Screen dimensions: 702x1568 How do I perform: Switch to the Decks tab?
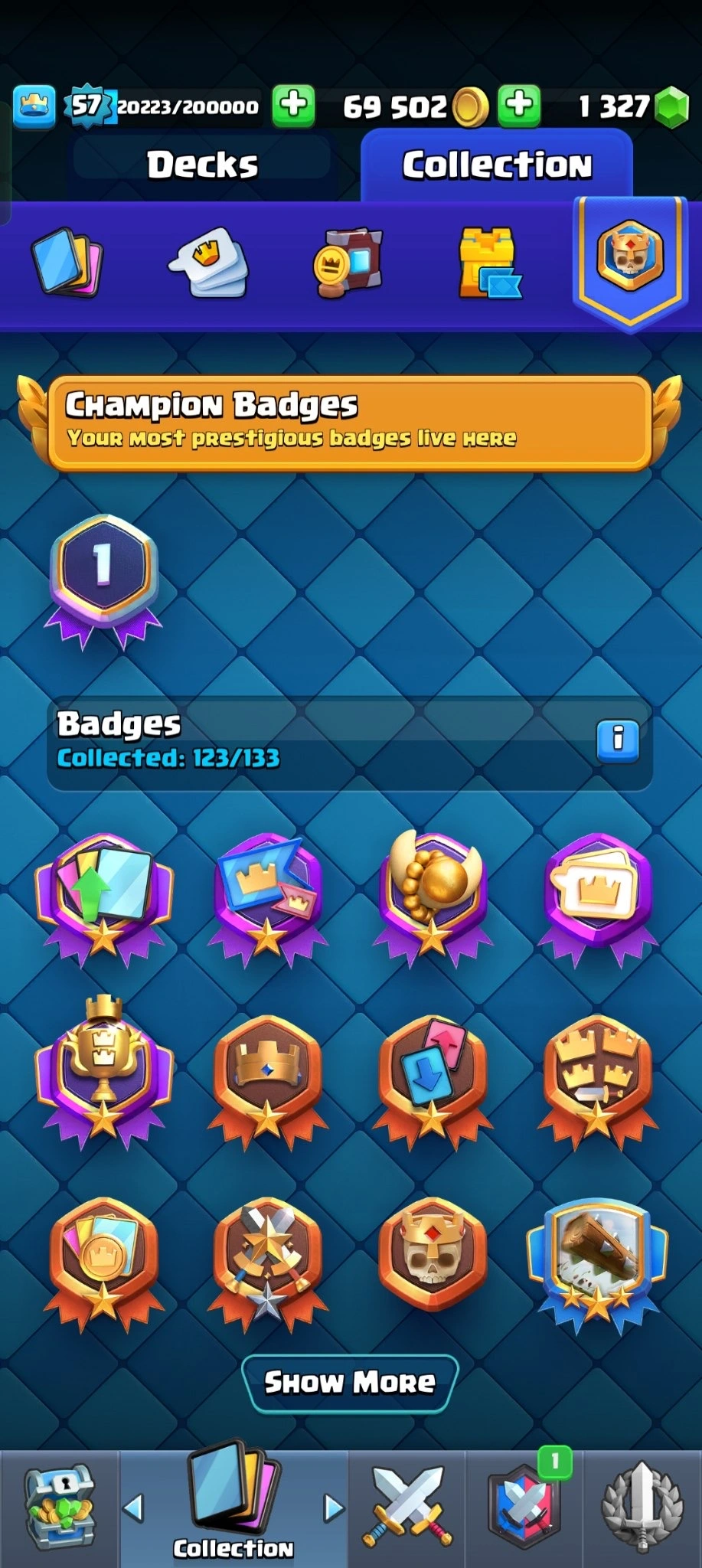coord(202,165)
